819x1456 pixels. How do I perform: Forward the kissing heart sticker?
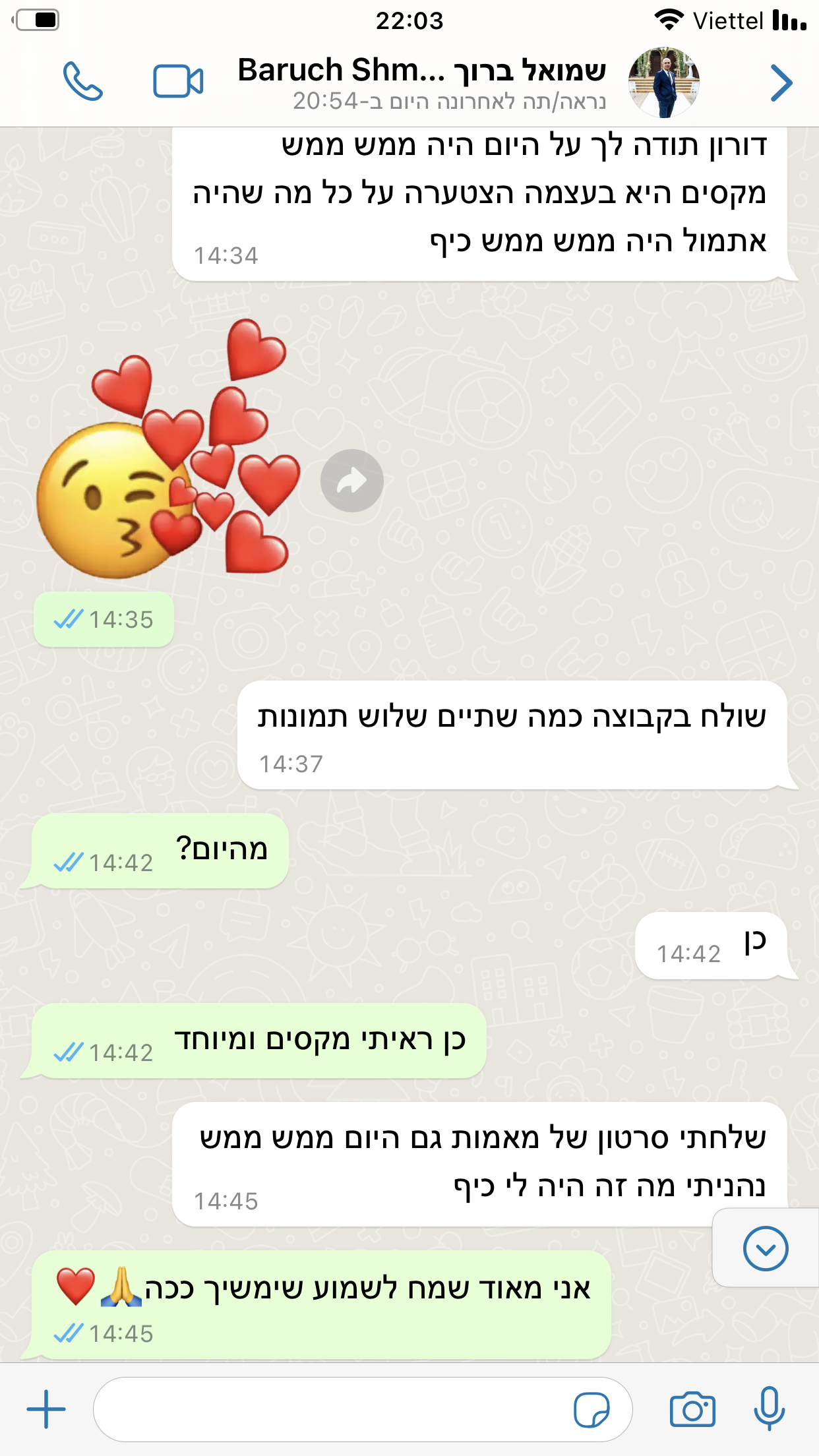pos(351,481)
